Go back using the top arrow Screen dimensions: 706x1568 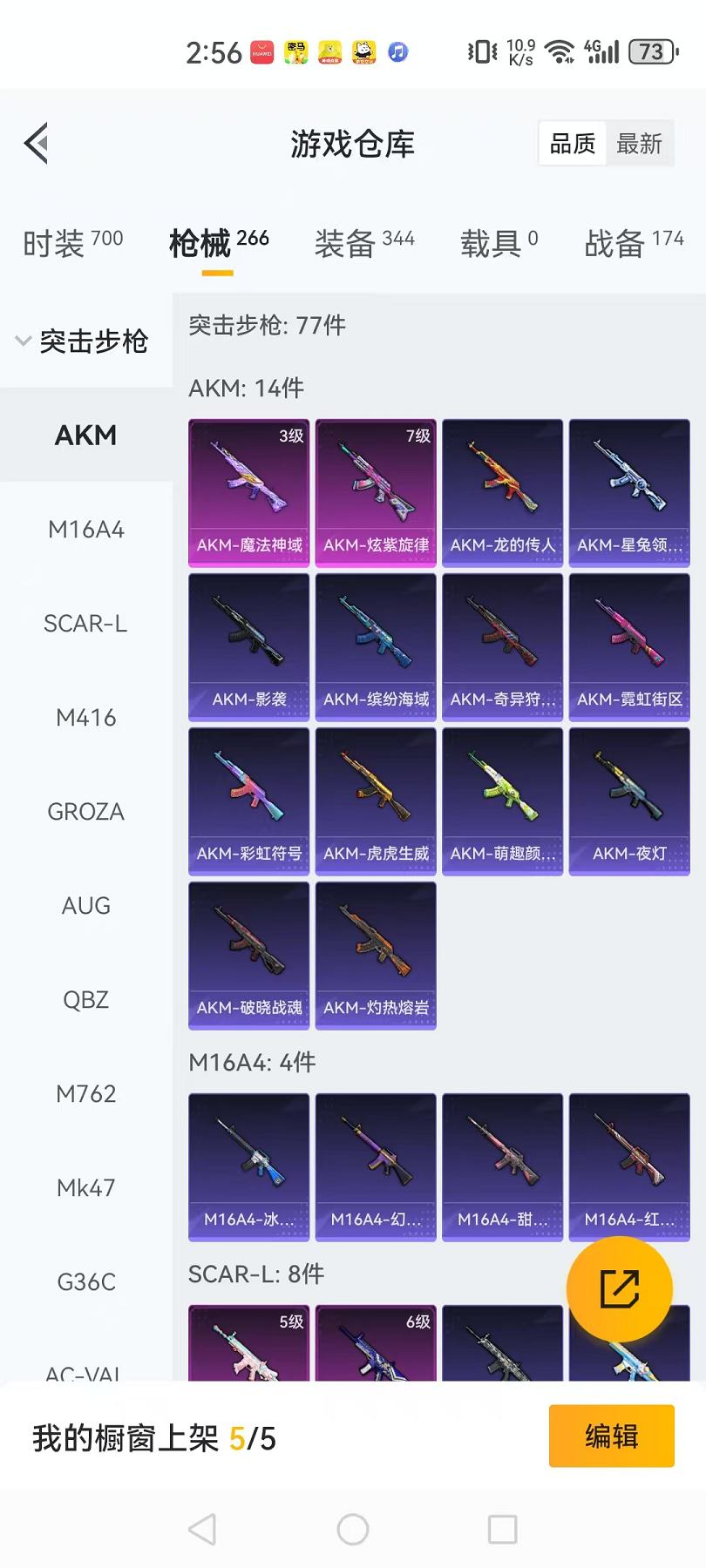point(37,144)
